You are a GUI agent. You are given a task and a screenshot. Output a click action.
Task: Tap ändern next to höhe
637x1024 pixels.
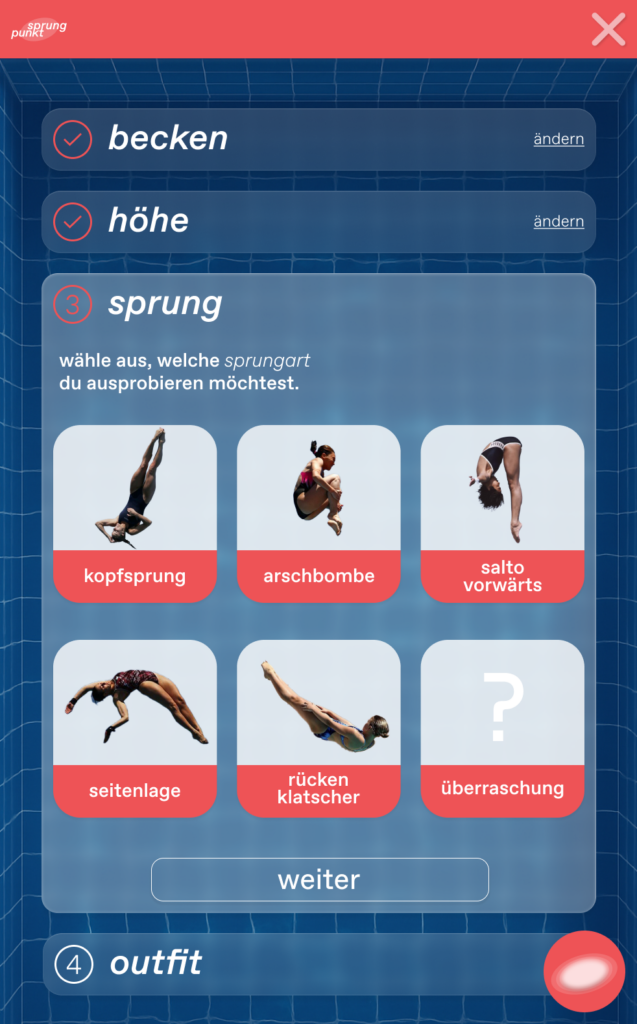pos(558,221)
